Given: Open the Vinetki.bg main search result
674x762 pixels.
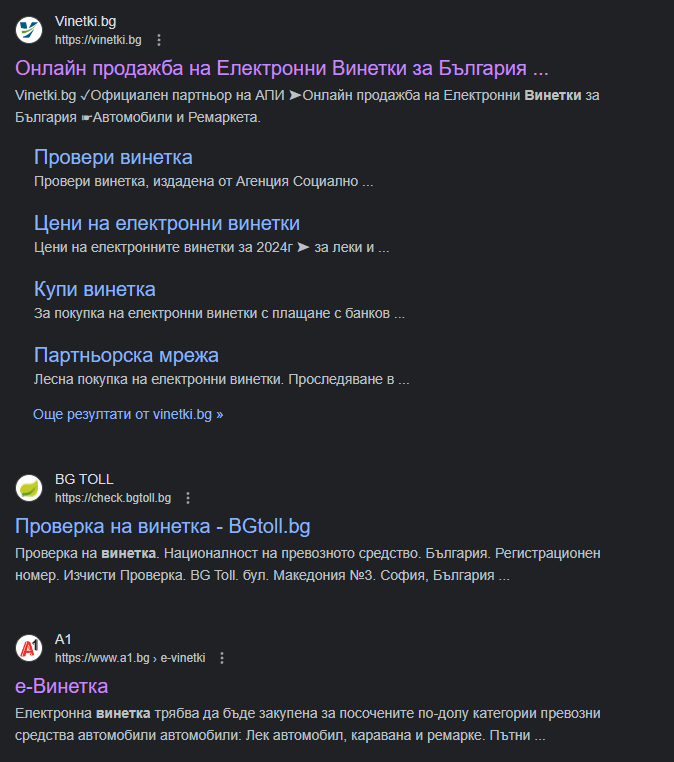Looking at the screenshot, I should coord(282,69).
